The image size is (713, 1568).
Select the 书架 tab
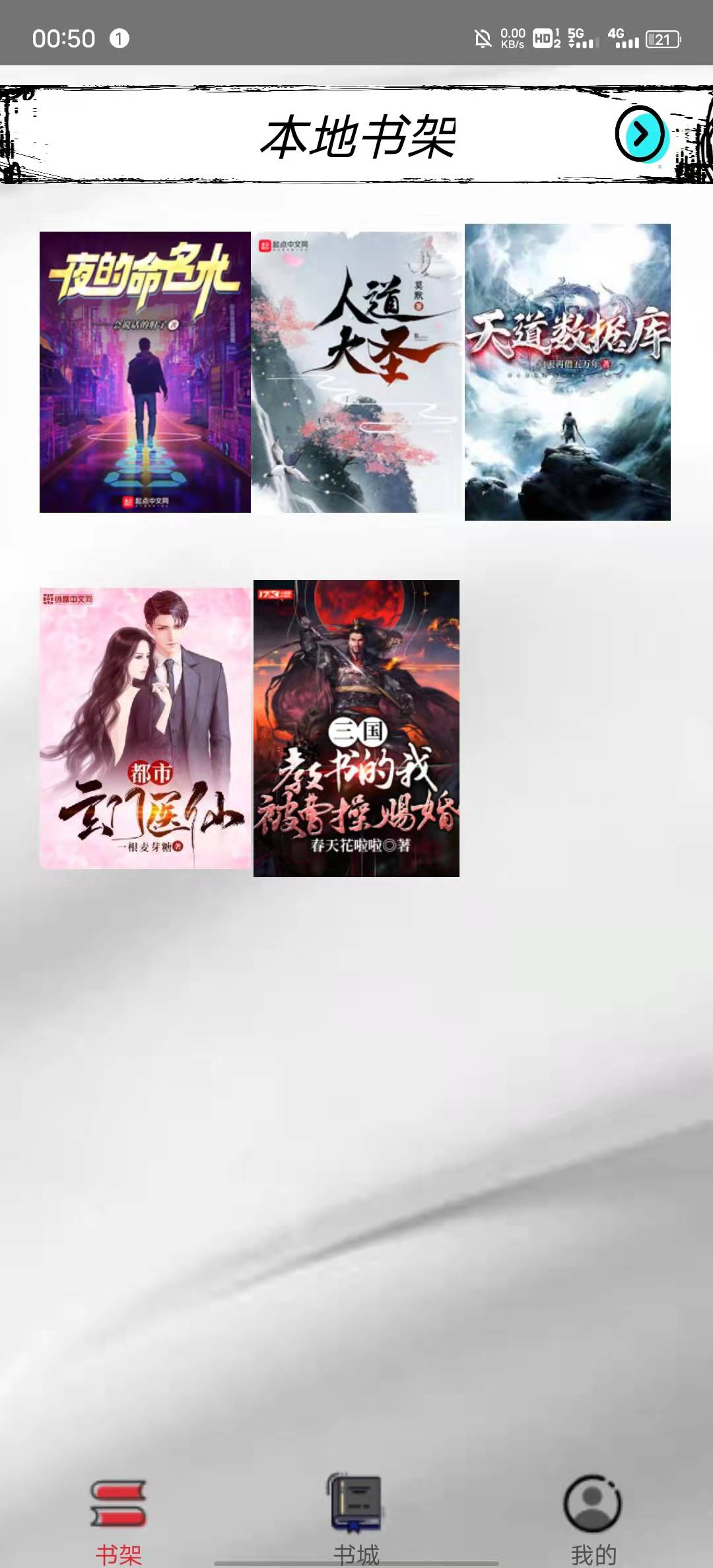pyautogui.click(x=119, y=1518)
